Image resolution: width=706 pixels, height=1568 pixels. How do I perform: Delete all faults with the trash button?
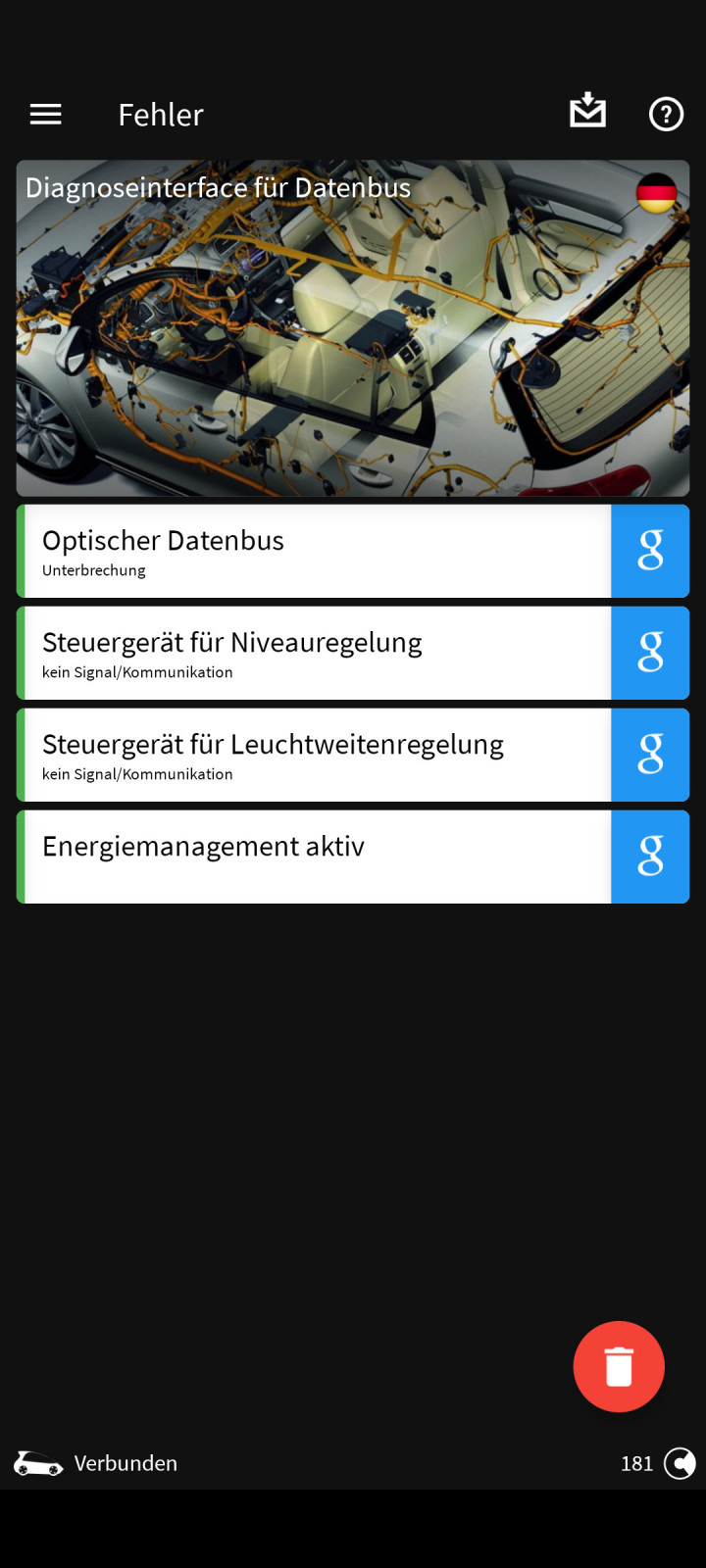619,1366
